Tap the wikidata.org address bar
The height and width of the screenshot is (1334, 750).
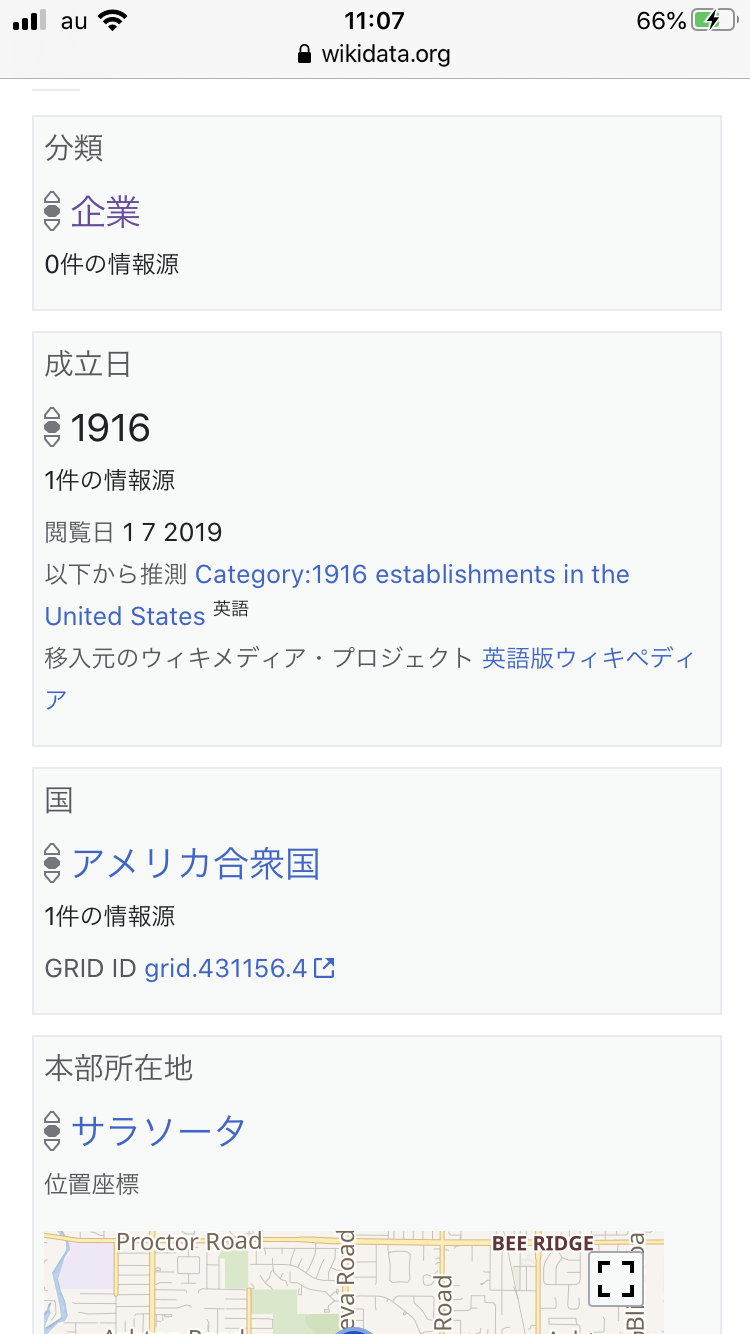[x=375, y=54]
